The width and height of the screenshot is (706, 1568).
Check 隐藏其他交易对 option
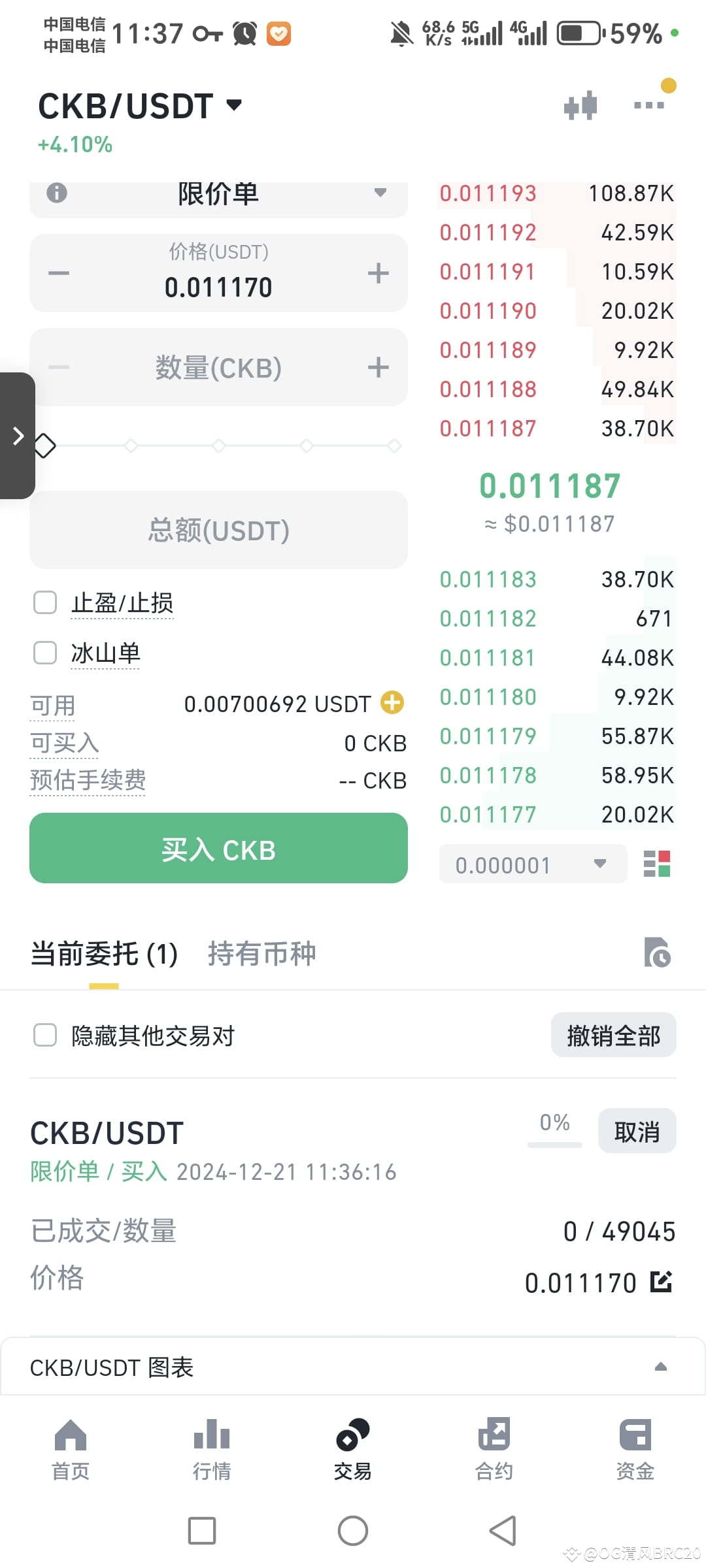click(44, 1036)
